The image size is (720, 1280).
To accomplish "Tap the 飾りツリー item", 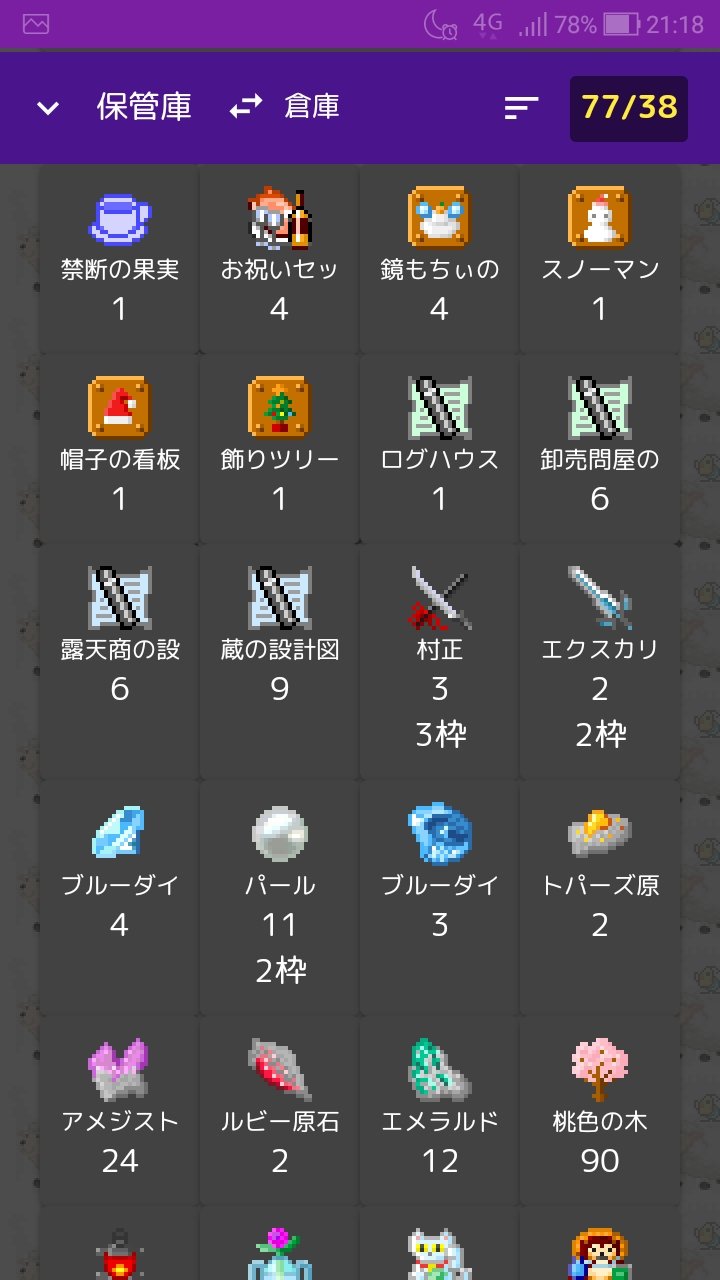I will [280, 449].
